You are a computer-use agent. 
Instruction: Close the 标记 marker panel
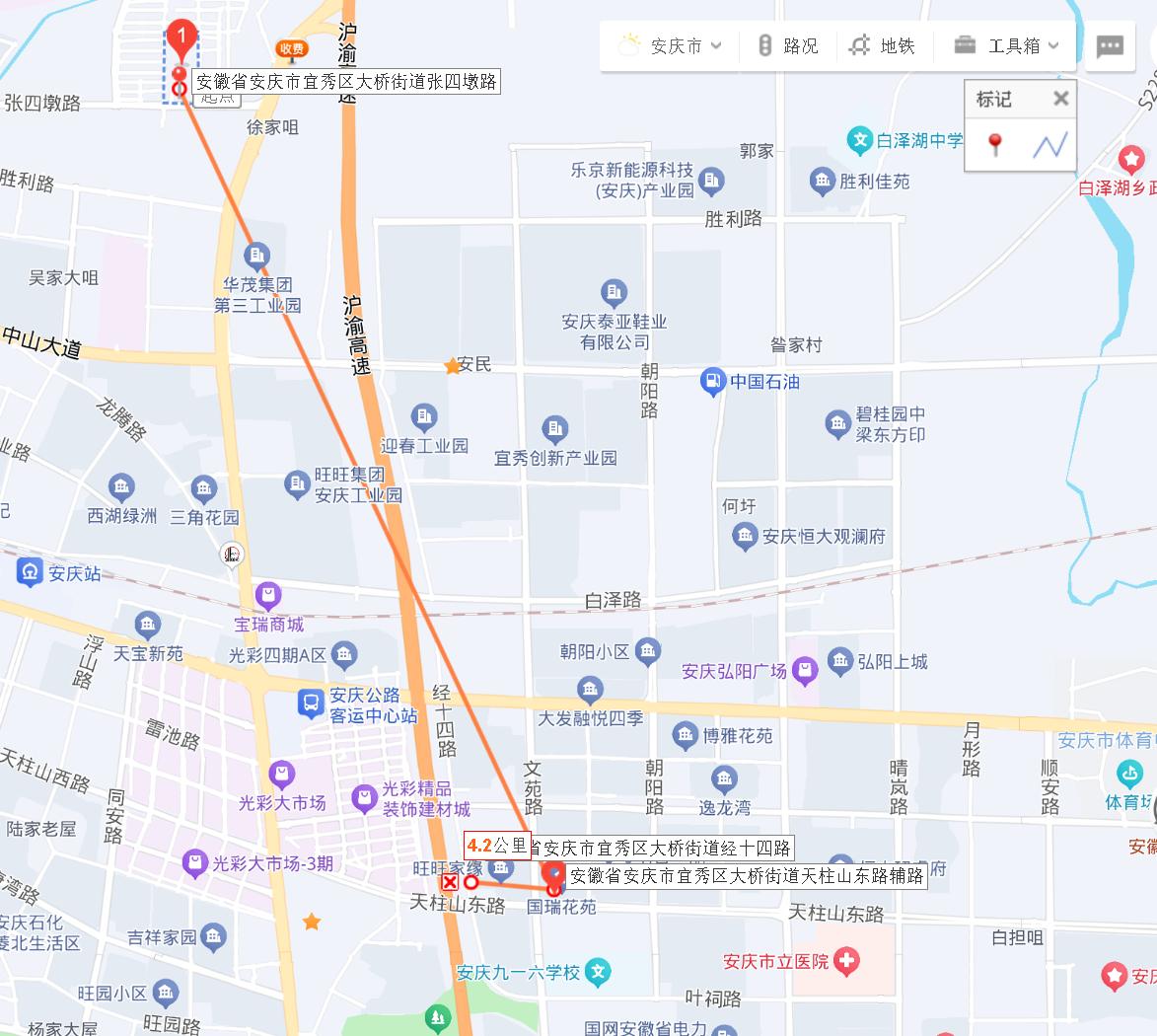tap(1061, 98)
